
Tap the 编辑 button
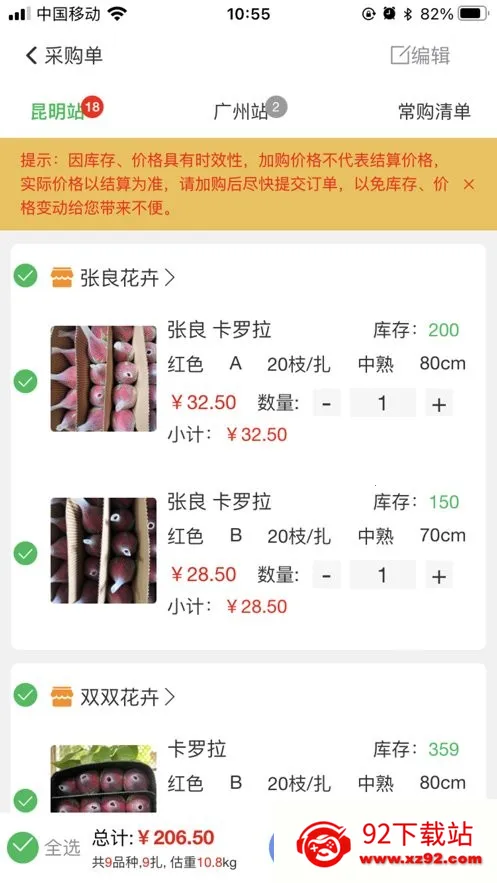(x=420, y=55)
